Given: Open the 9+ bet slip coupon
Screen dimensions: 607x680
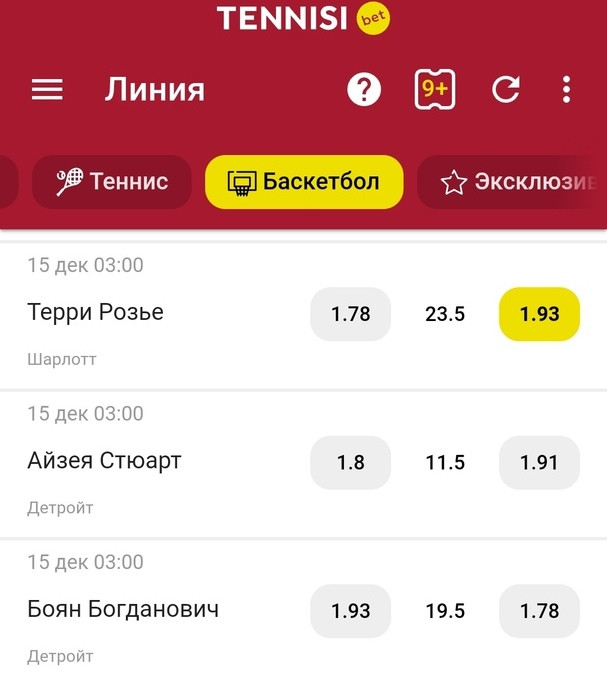Looking at the screenshot, I should click(x=435, y=90).
